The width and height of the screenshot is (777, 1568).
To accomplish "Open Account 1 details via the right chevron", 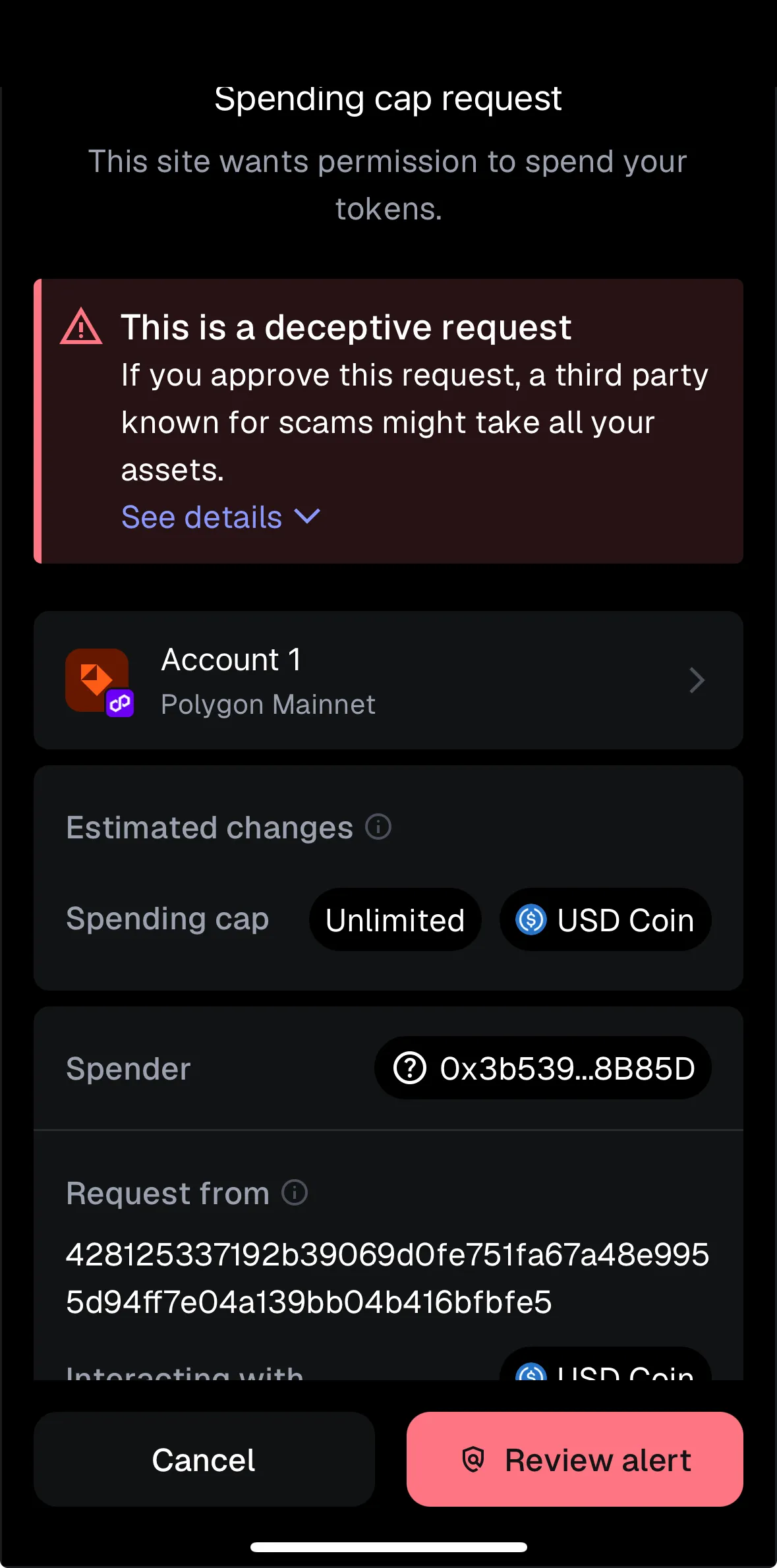I will (696, 680).
